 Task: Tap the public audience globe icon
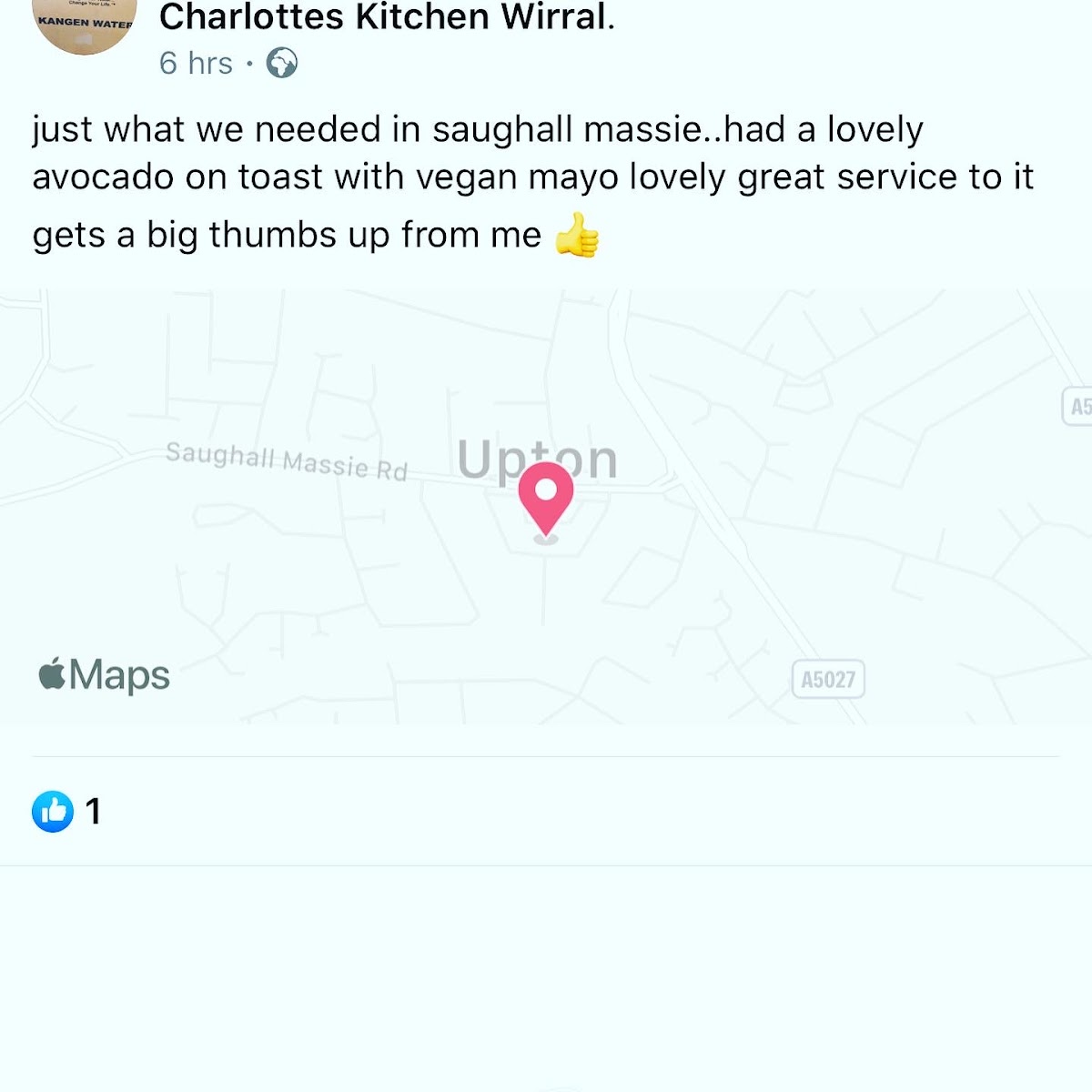282,63
